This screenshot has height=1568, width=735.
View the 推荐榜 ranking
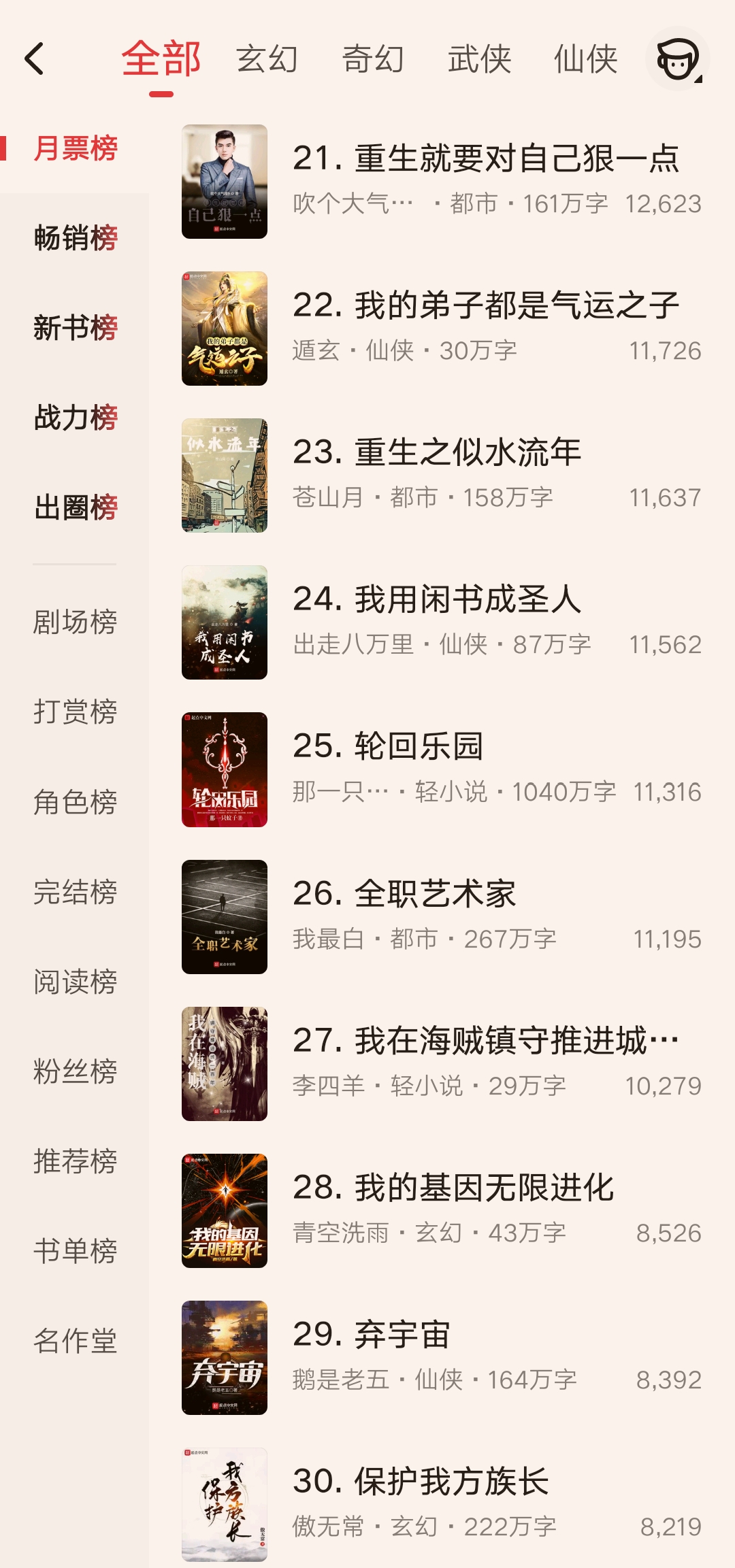(x=76, y=1161)
